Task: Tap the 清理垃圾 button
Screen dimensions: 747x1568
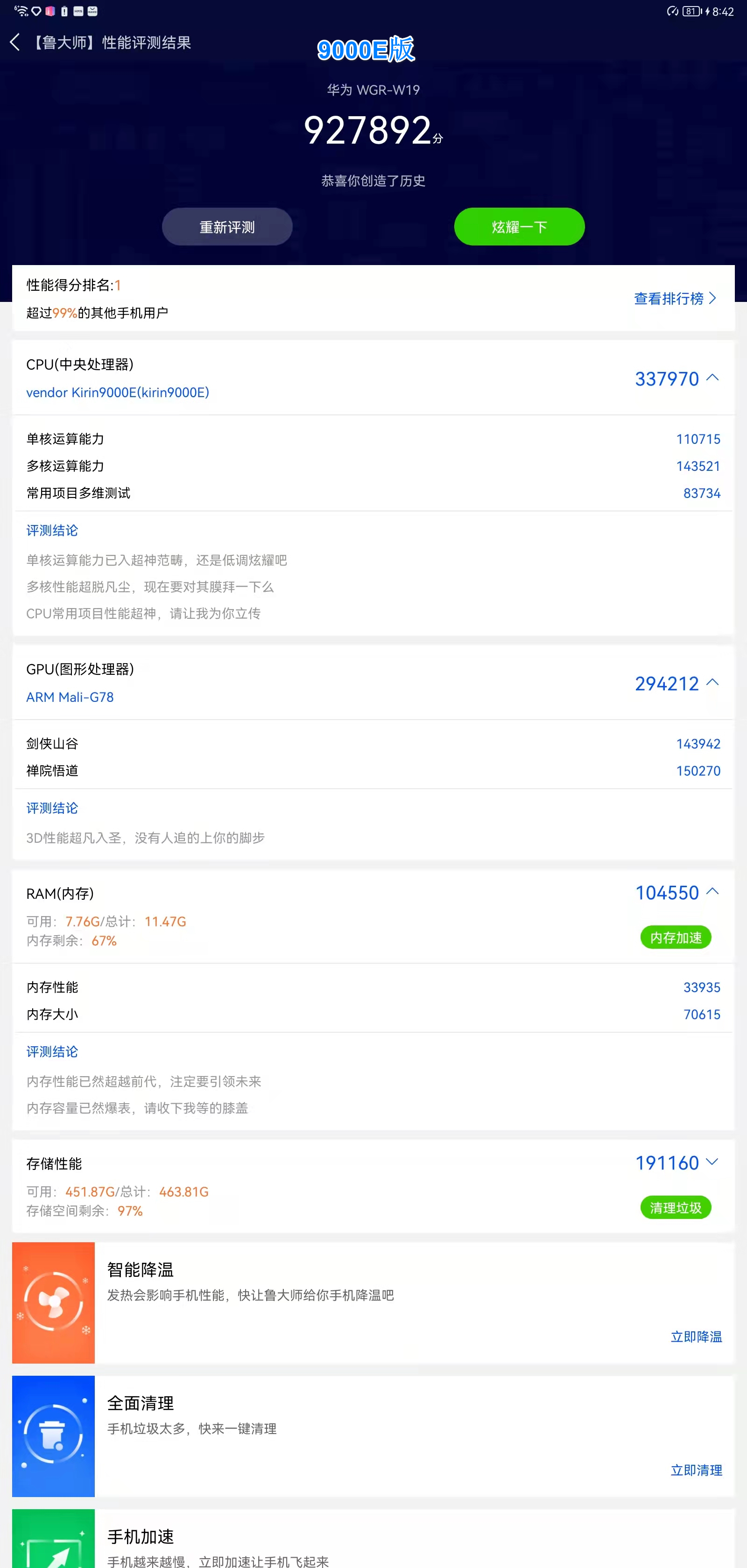Action: pyautogui.click(x=676, y=1208)
